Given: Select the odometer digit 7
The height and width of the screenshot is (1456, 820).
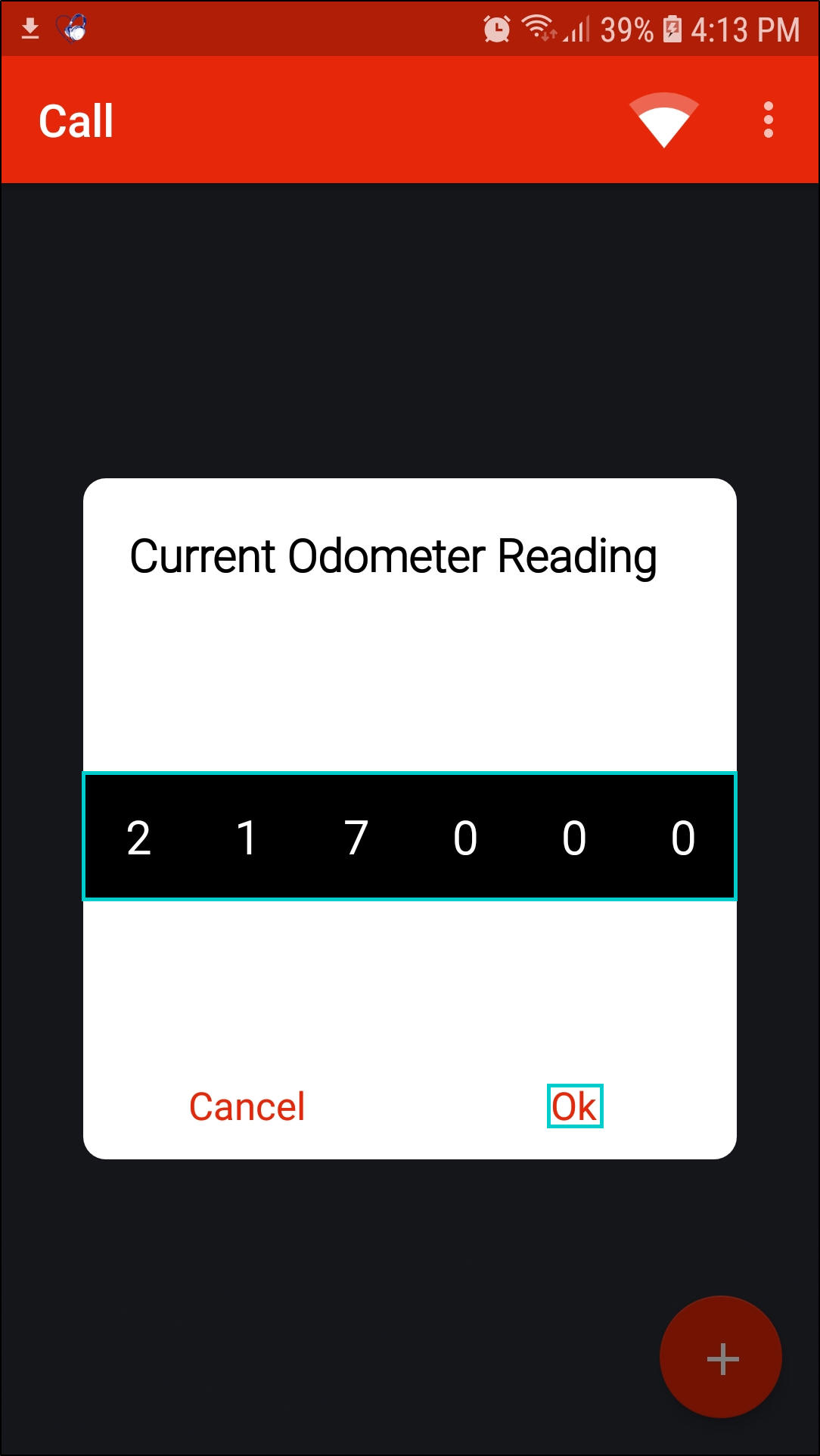Looking at the screenshot, I should [356, 838].
